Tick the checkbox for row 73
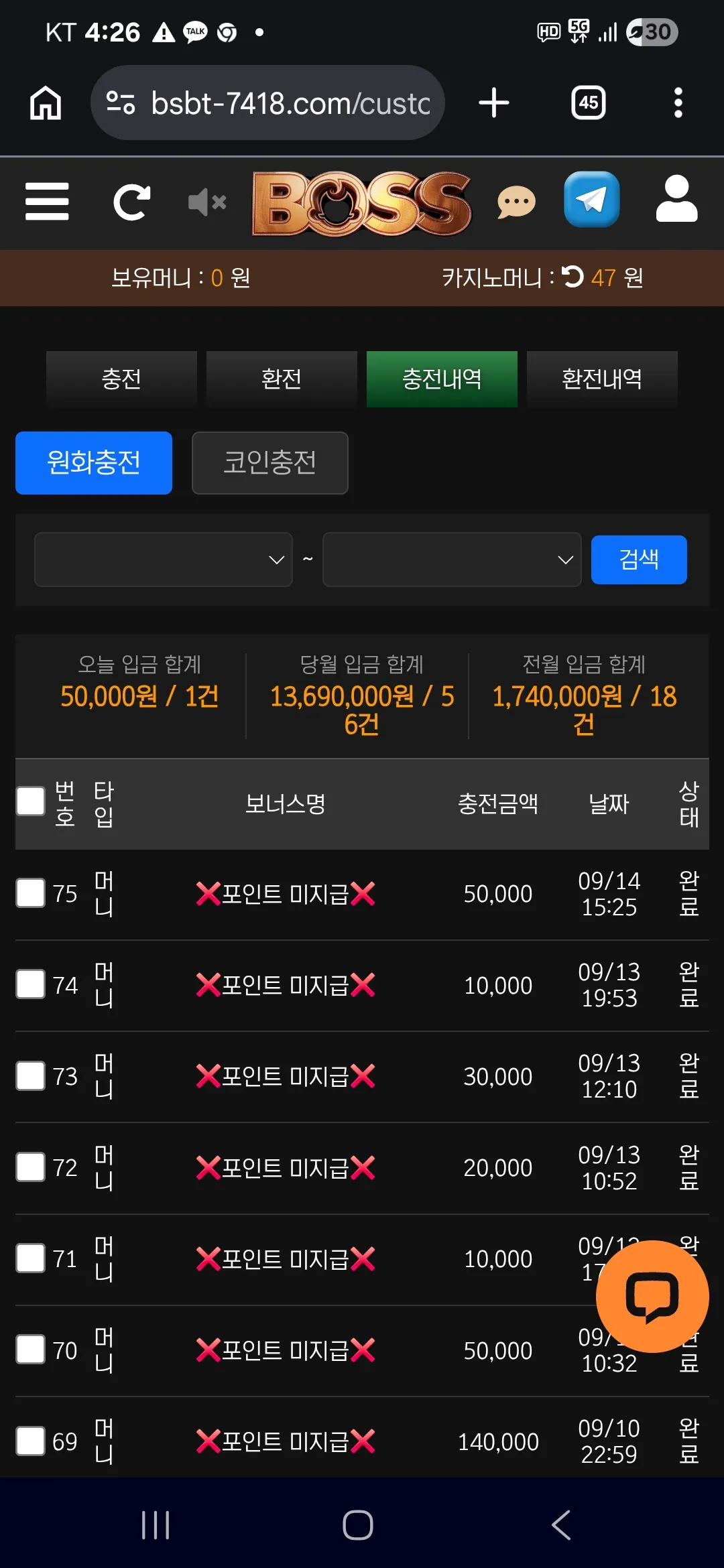The height and width of the screenshot is (1568, 724). (30, 1076)
